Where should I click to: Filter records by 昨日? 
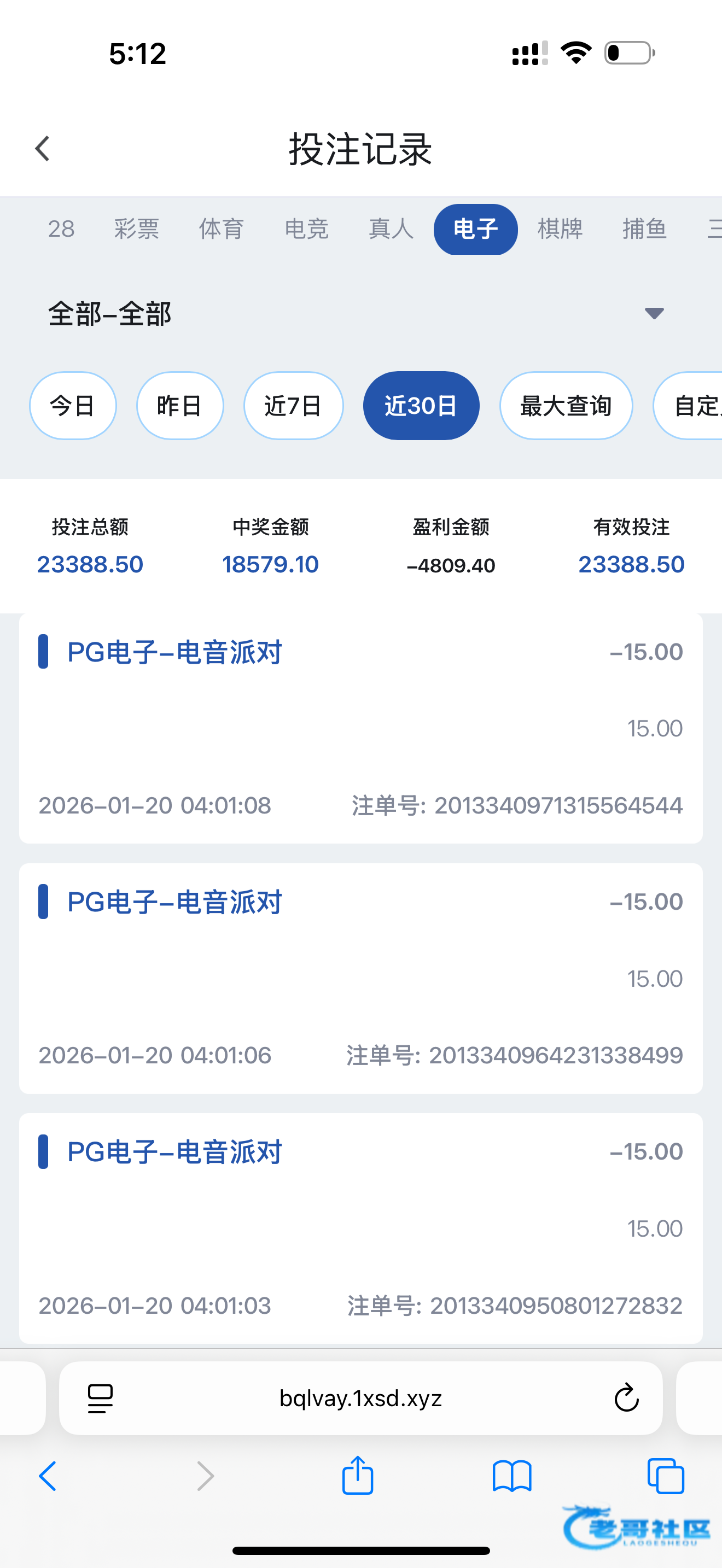coord(179,405)
